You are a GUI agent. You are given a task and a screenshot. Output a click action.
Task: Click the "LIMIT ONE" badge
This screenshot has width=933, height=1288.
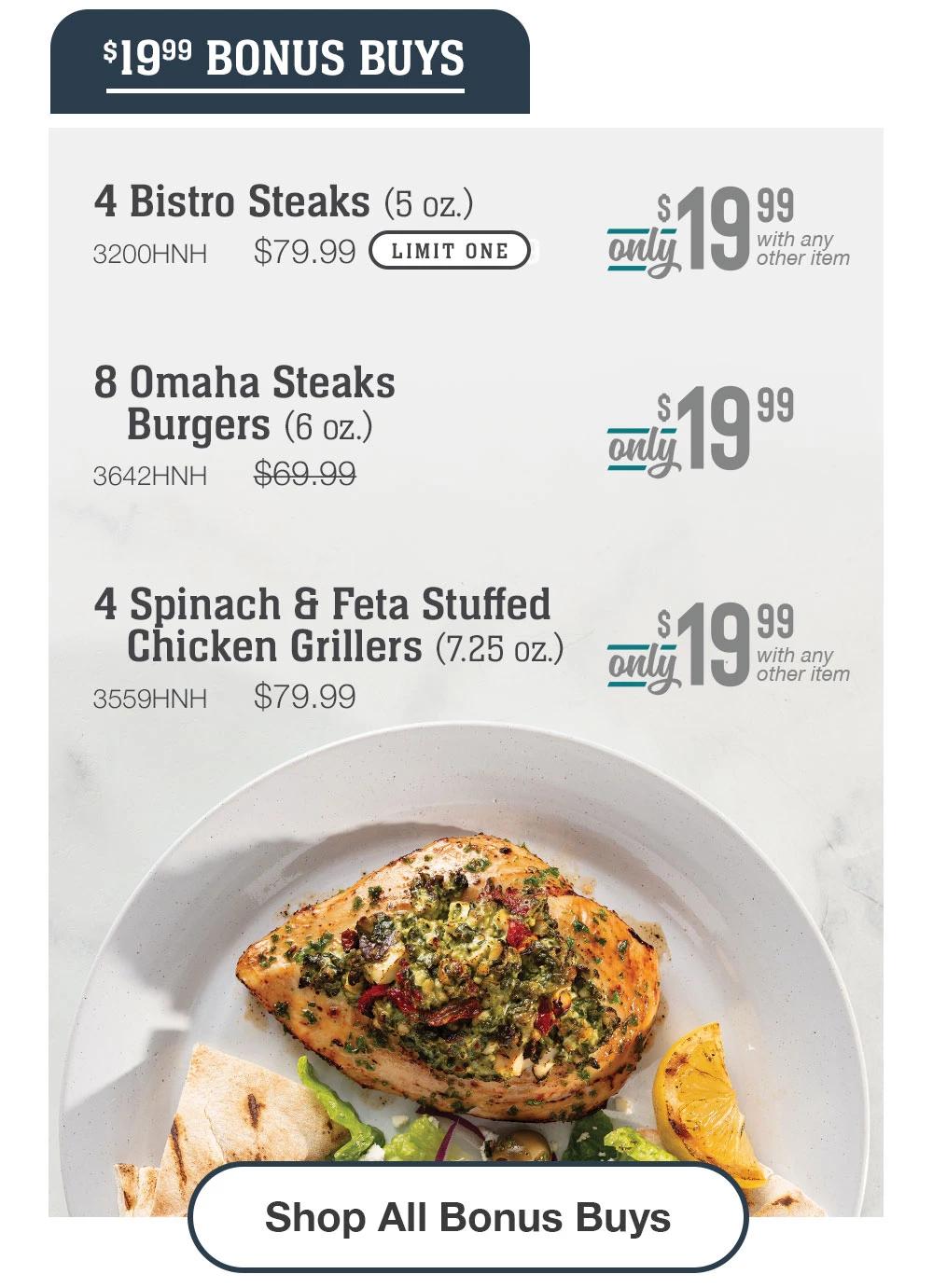[449, 250]
